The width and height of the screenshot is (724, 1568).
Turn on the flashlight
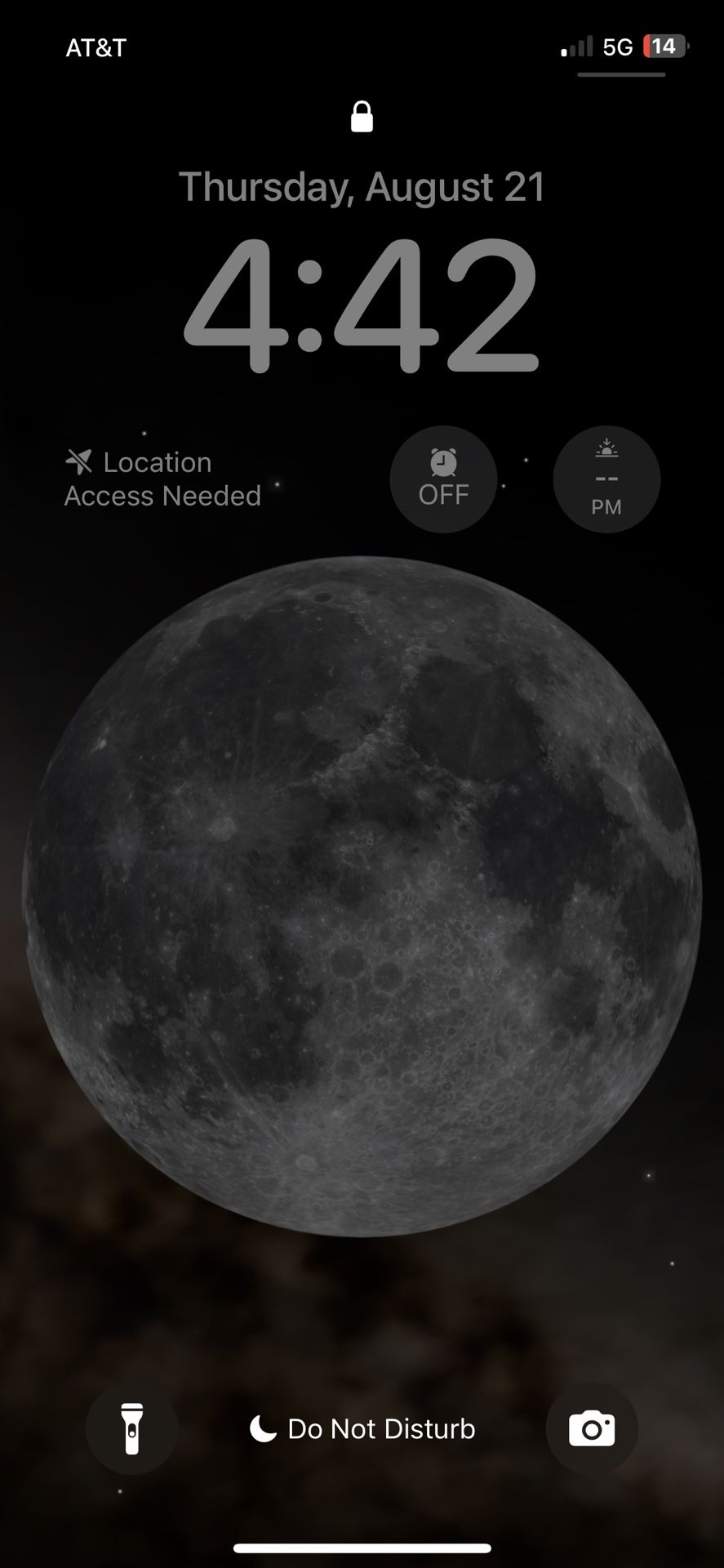(x=131, y=1428)
